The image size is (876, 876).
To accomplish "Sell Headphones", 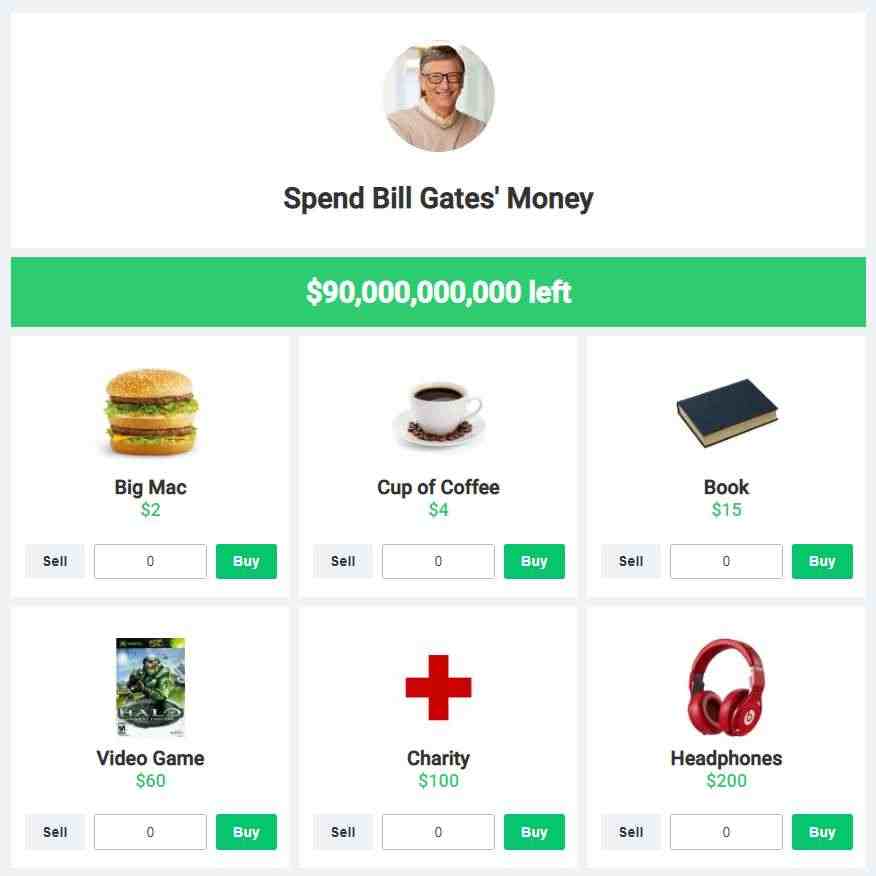I will click(631, 832).
